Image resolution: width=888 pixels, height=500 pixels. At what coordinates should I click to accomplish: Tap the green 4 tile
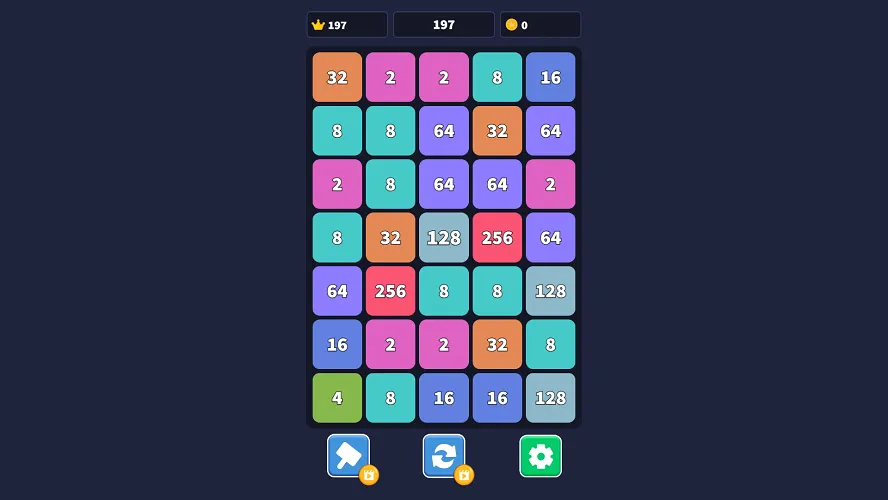(337, 398)
